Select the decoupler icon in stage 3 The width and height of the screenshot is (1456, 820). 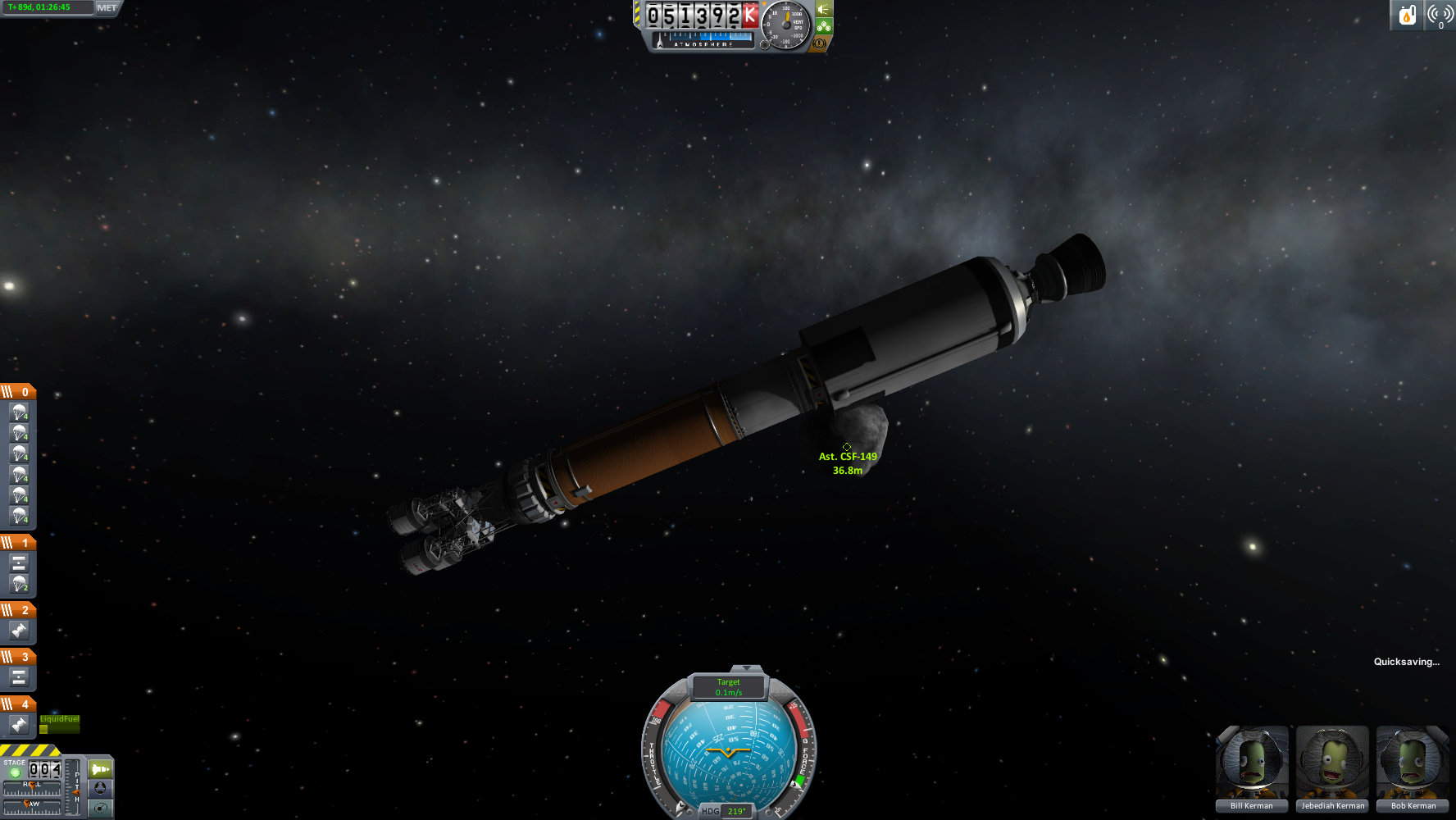(19, 677)
